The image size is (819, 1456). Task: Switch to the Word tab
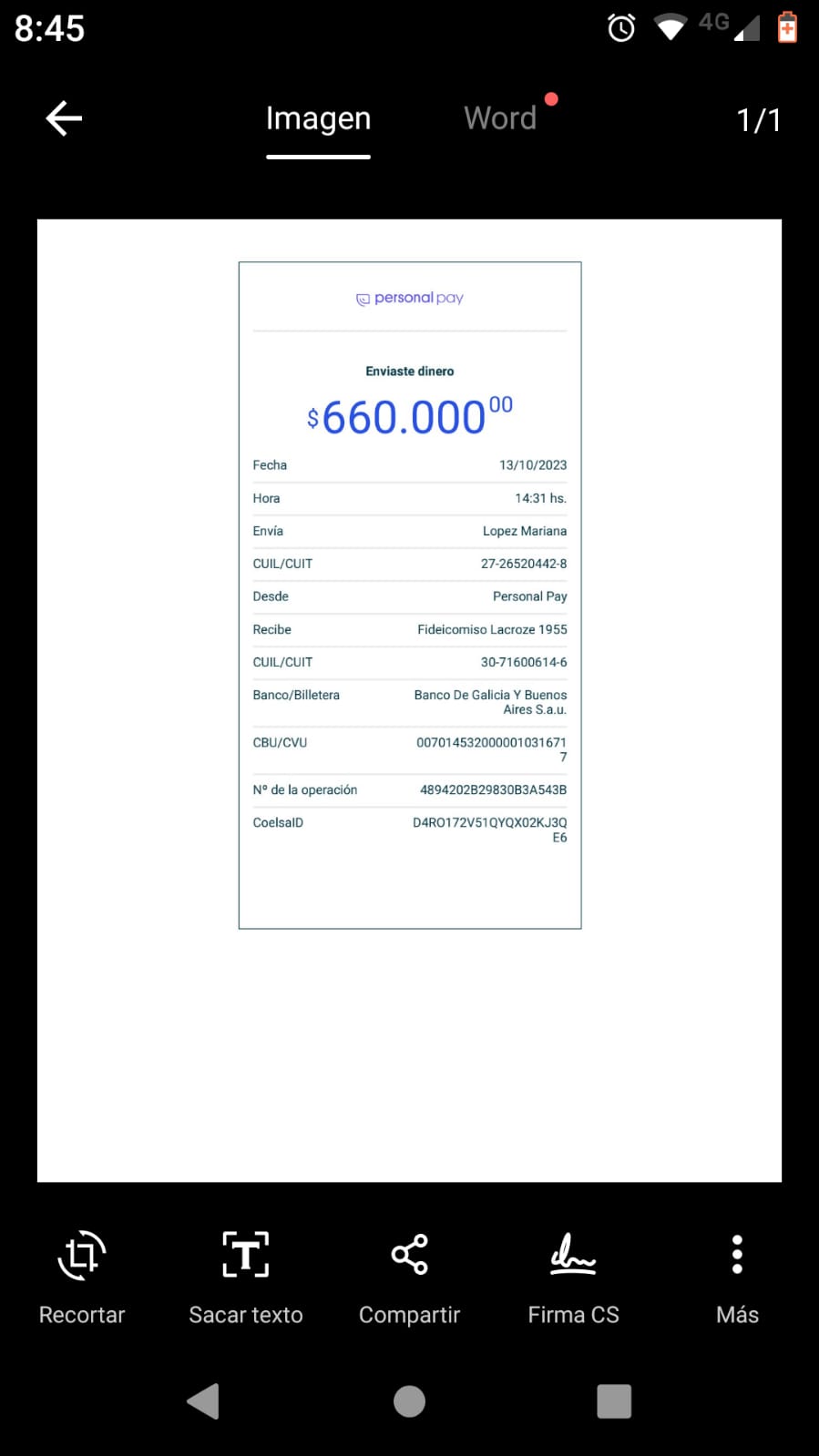tap(500, 118)
